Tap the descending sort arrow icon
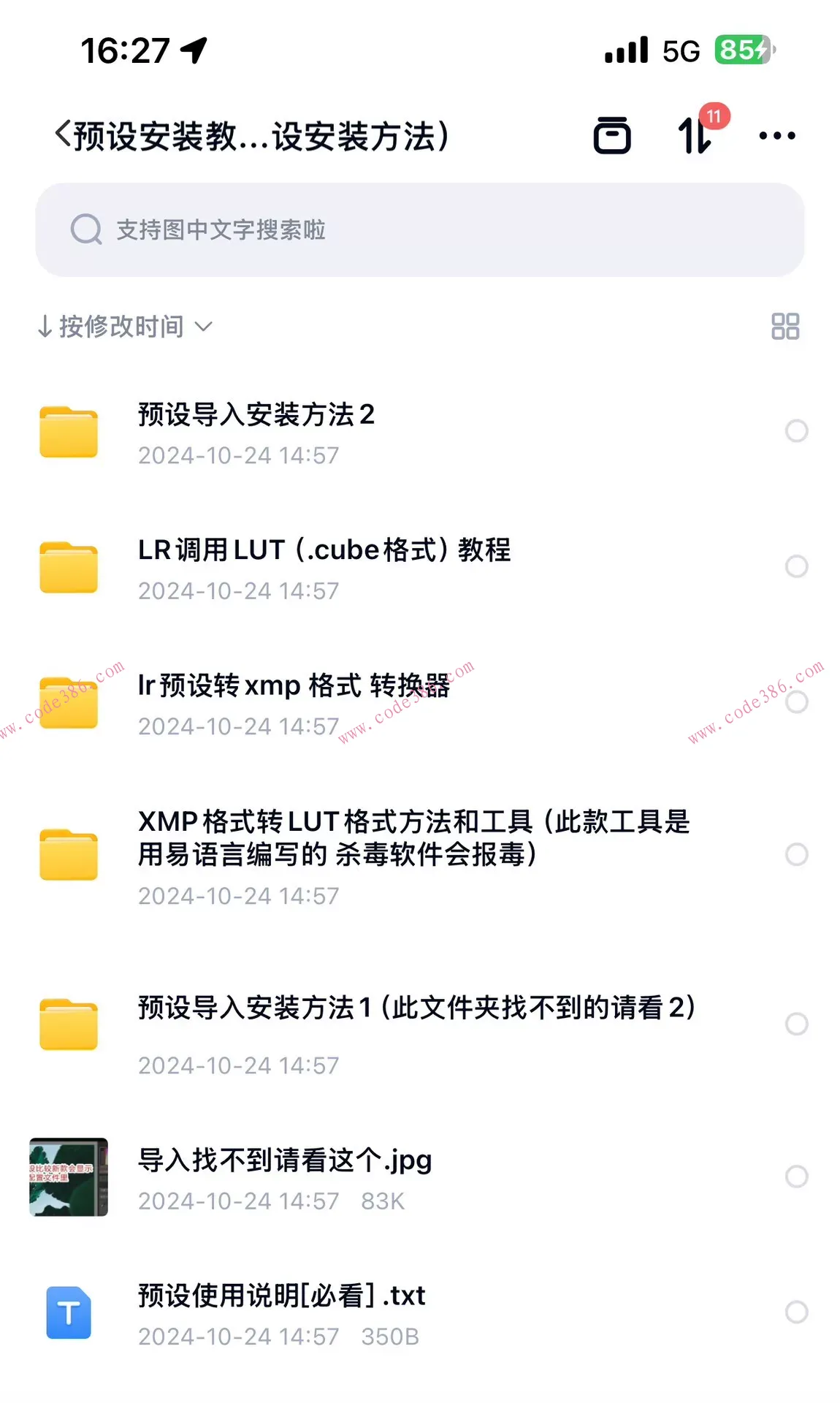The image size is (840, 1403). [45, 327]
